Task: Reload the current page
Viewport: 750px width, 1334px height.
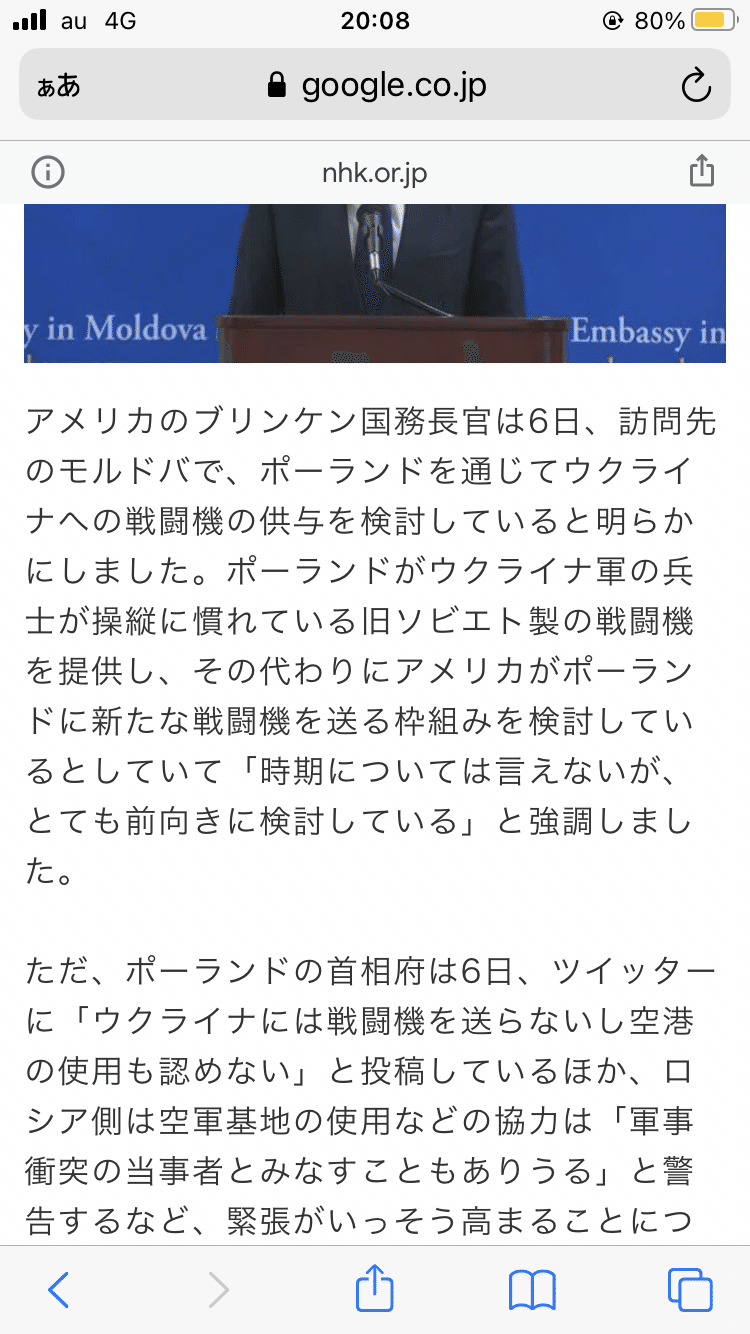Action: click(x=695, y=86)
